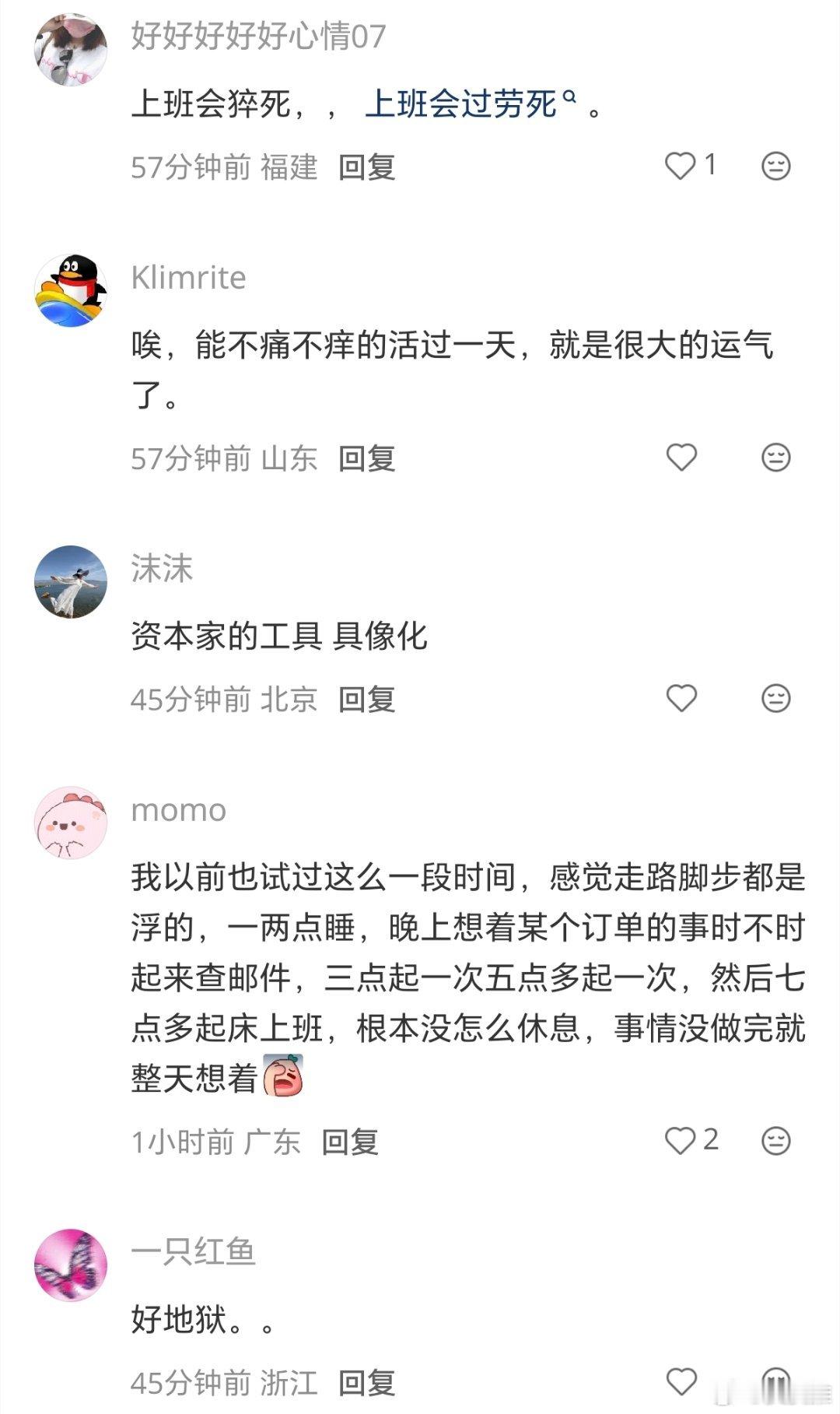The height and width of the screenshot is (1414, 840).
Task: Click momo's pink avatar
Action: [x=70, y=825]
